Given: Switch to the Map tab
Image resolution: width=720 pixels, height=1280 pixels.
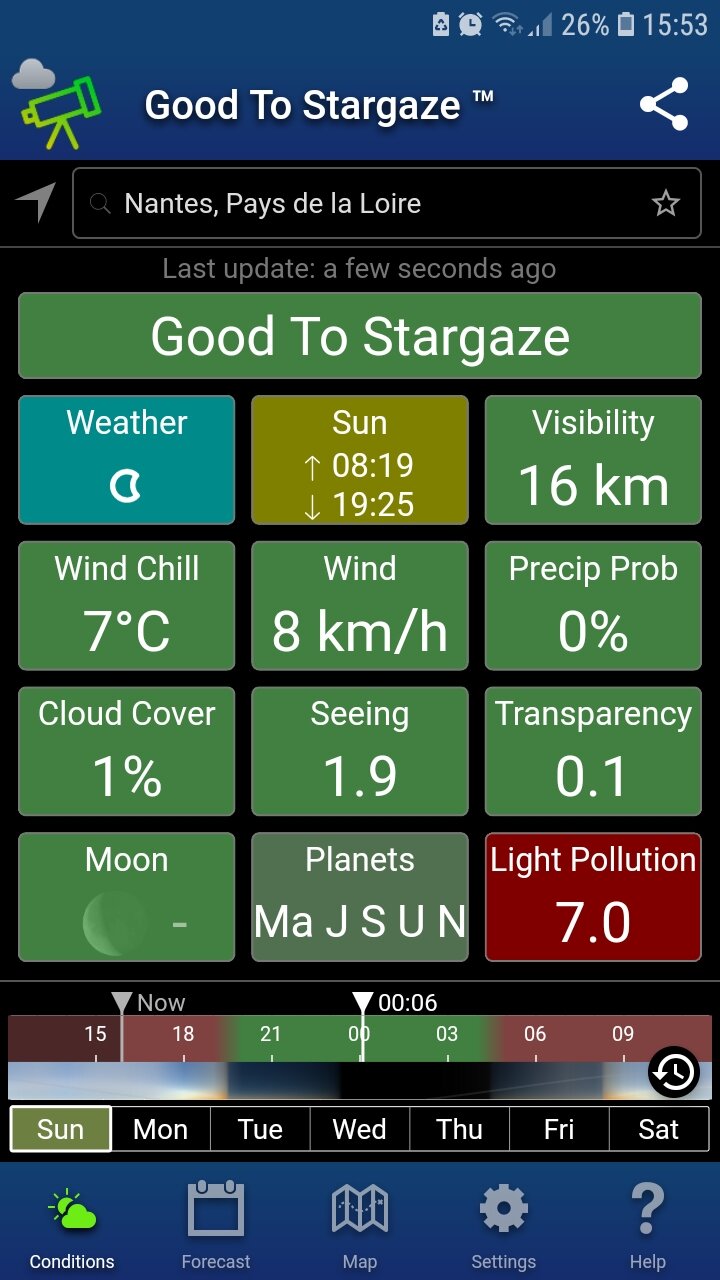Looking at the screenshot, I should coord(360,1223).
